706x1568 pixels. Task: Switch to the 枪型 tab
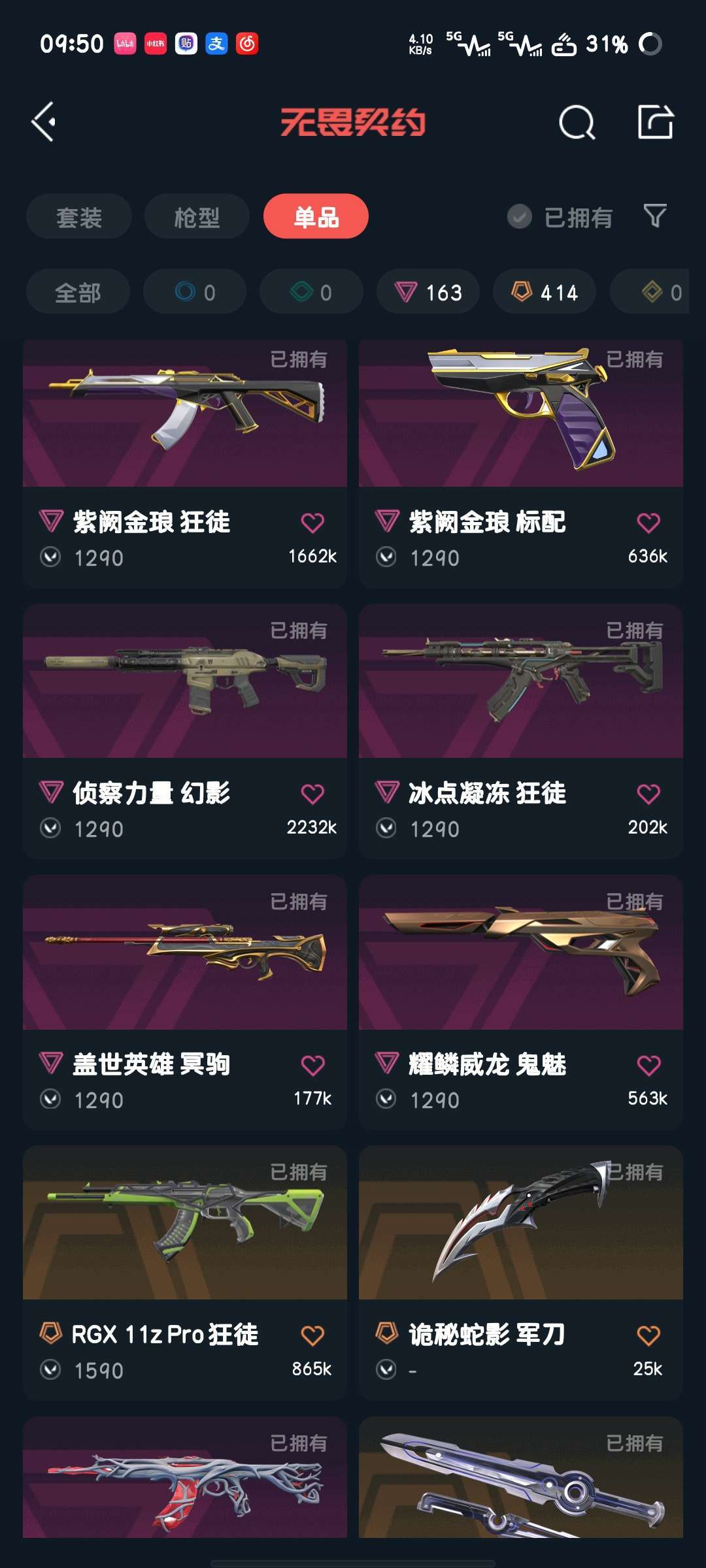coord(196,216)
